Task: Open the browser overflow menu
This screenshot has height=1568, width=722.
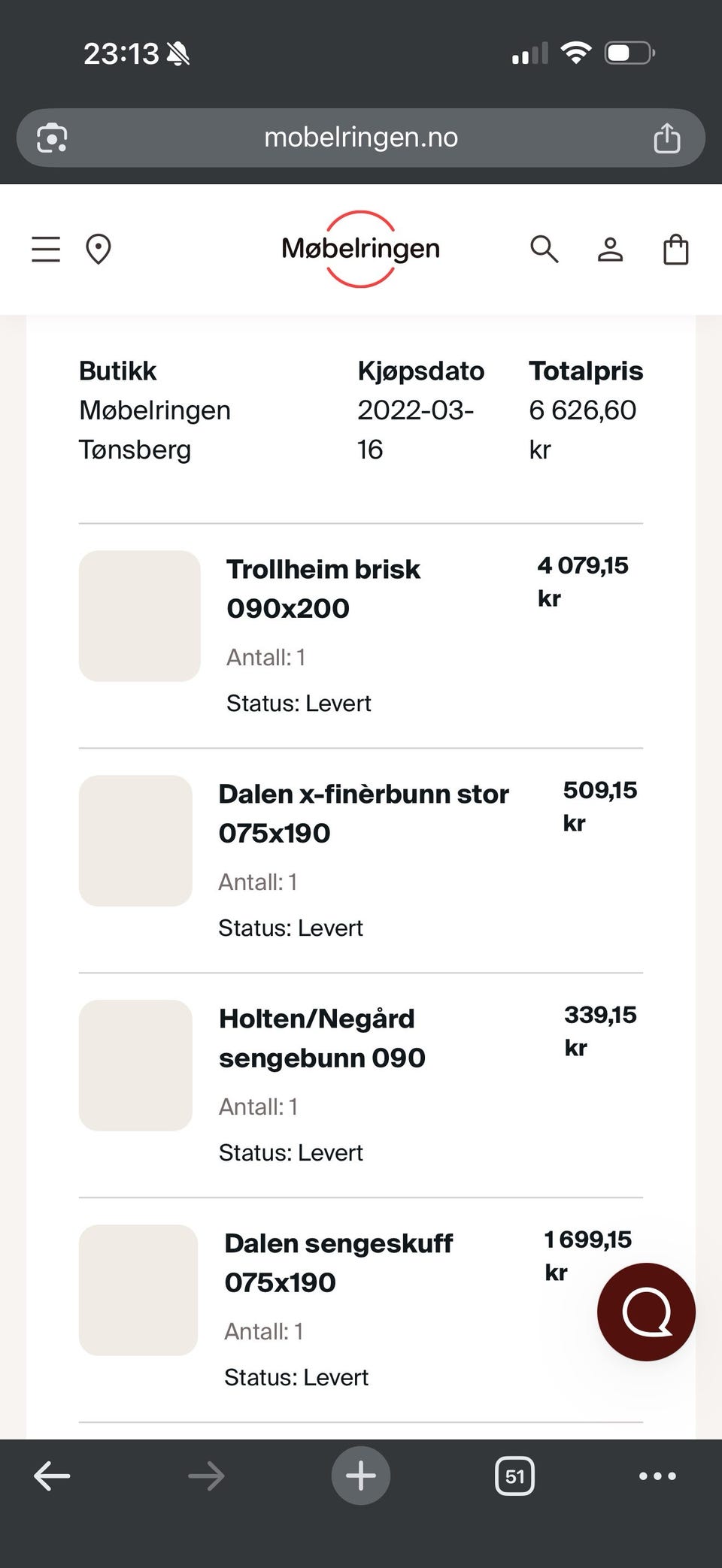Action: [x=656, y=1476]
